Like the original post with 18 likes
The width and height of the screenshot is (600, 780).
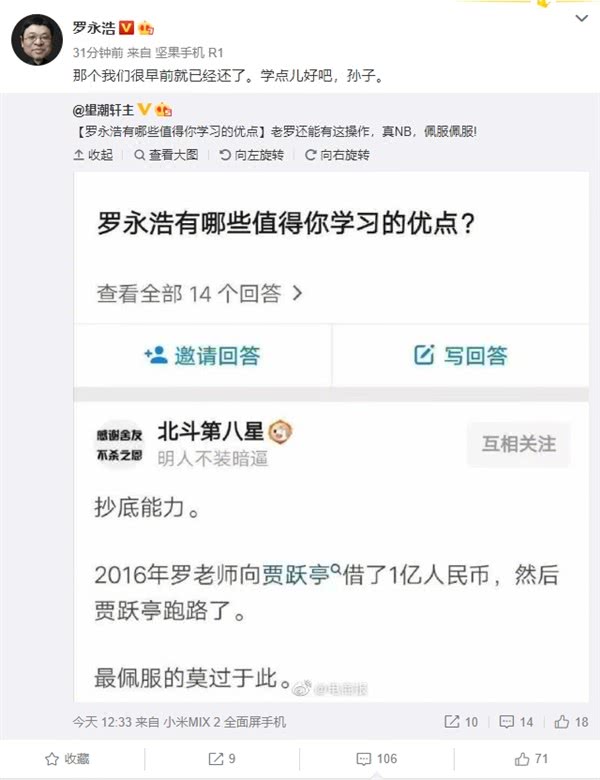pyautogui.click(x=570, y=721)
